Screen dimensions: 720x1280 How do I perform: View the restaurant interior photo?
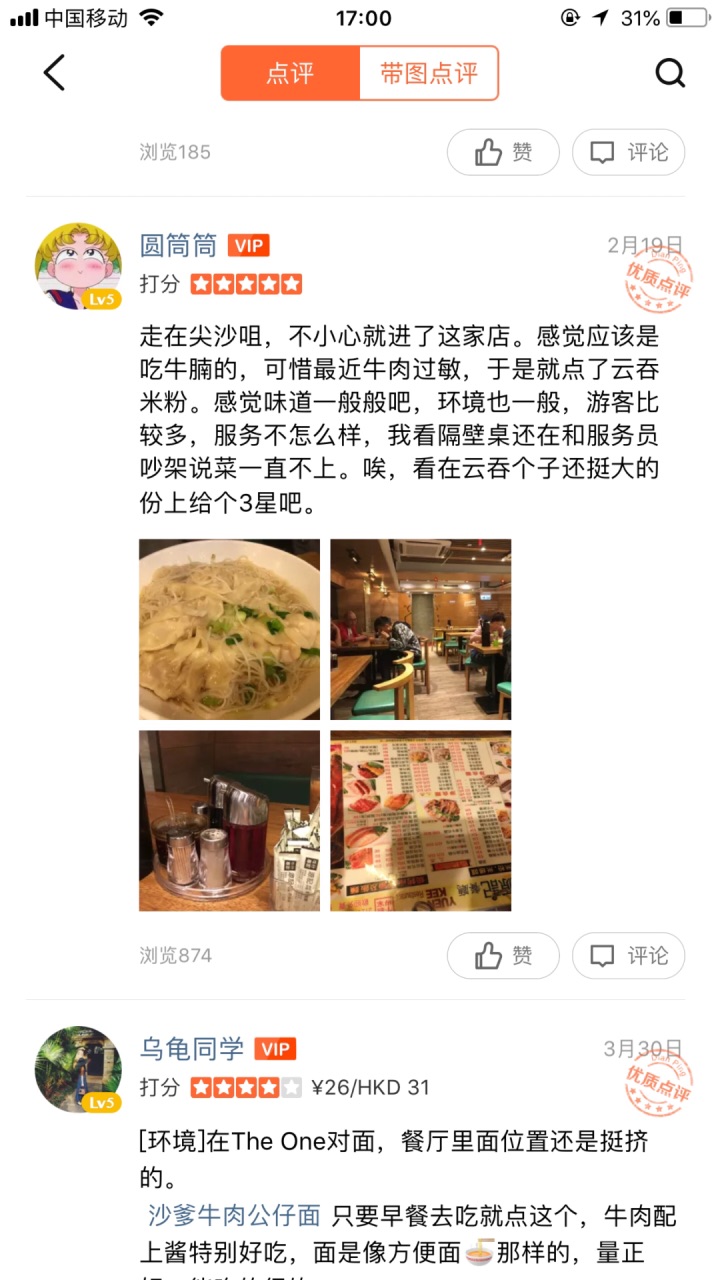(421, 629)
